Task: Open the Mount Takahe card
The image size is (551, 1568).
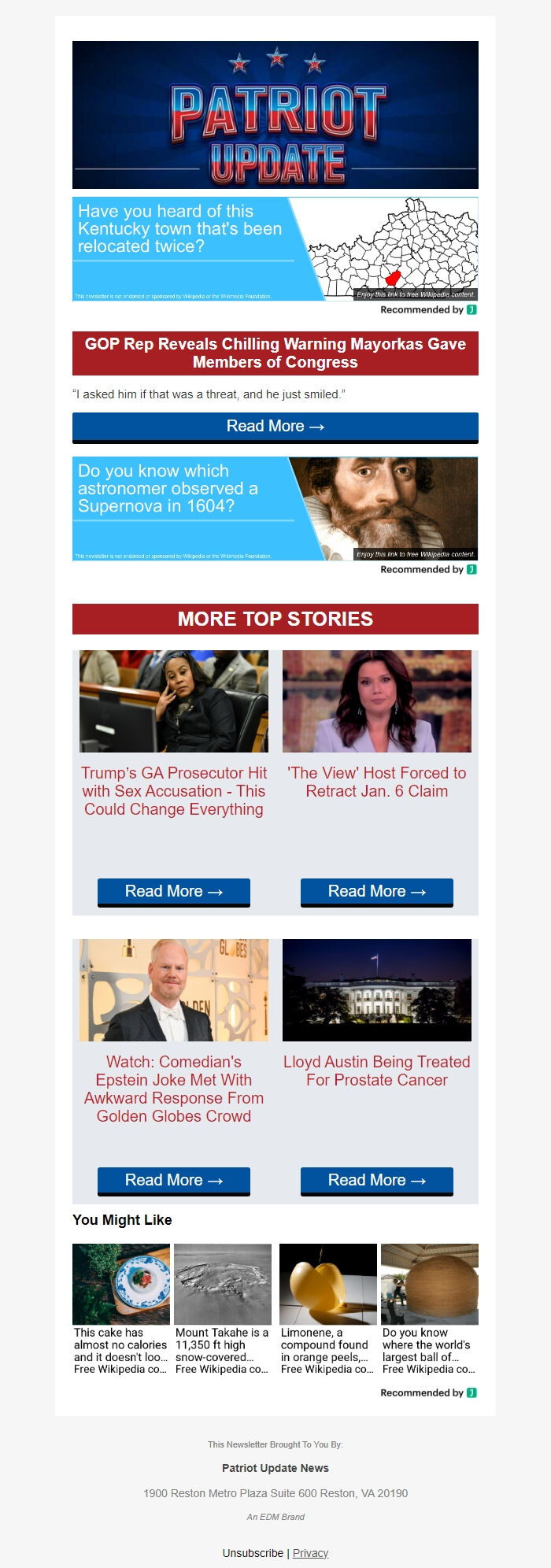Action: tap(223, 1309)
